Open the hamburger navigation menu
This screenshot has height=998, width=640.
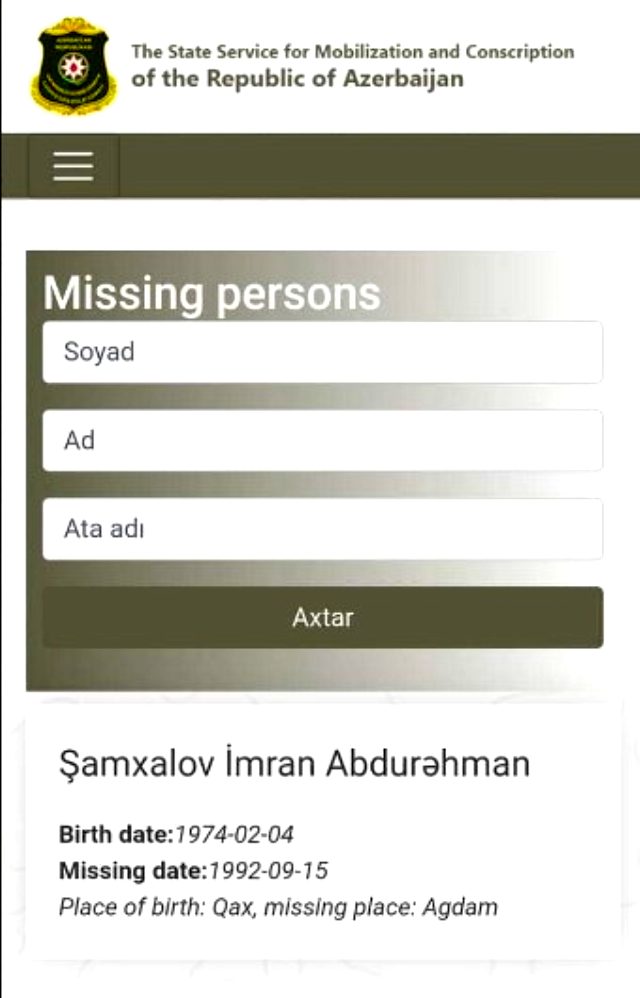coord(73,166)
